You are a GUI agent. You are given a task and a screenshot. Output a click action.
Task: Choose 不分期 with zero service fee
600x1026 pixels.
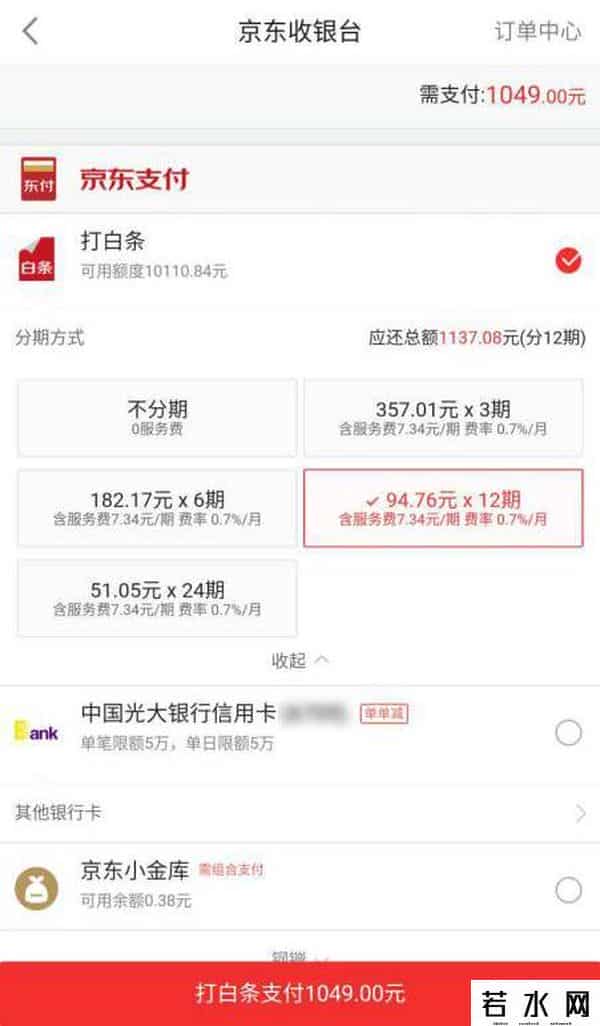click(157, 418)
